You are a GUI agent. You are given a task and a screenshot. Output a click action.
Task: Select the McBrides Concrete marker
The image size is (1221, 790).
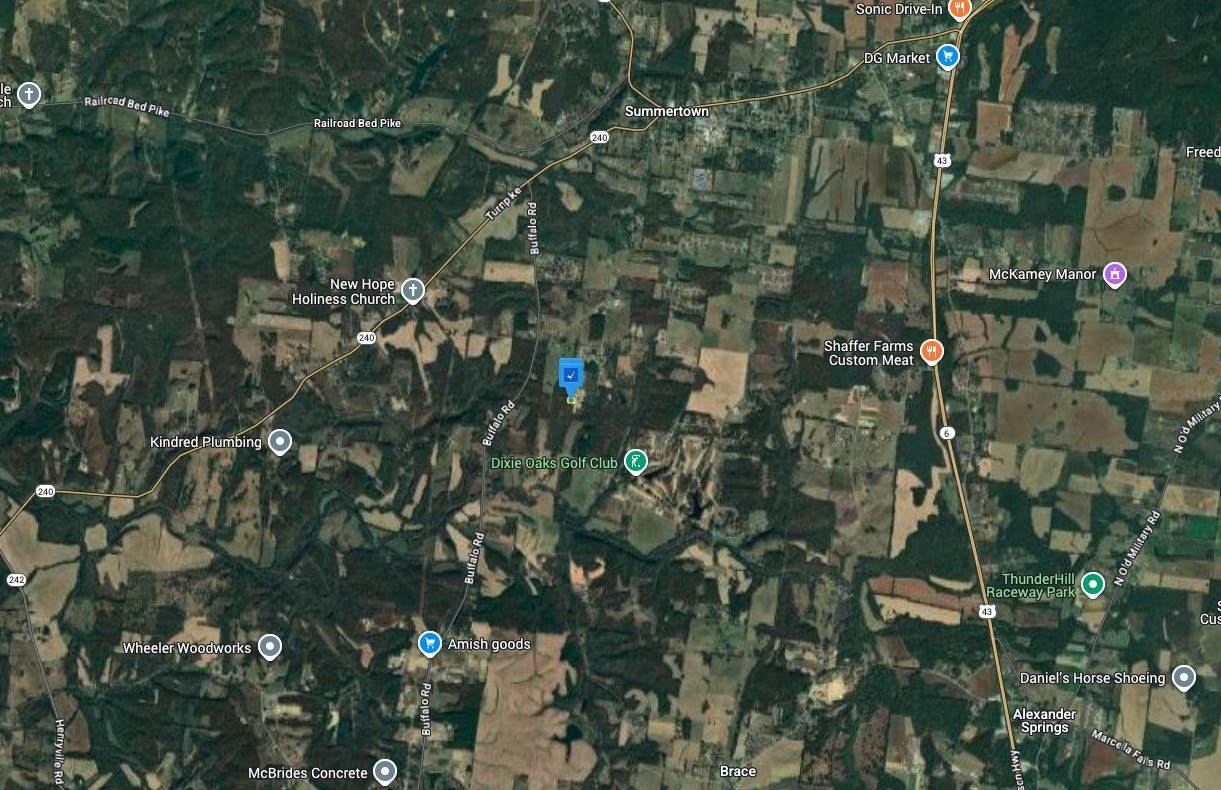385,772
